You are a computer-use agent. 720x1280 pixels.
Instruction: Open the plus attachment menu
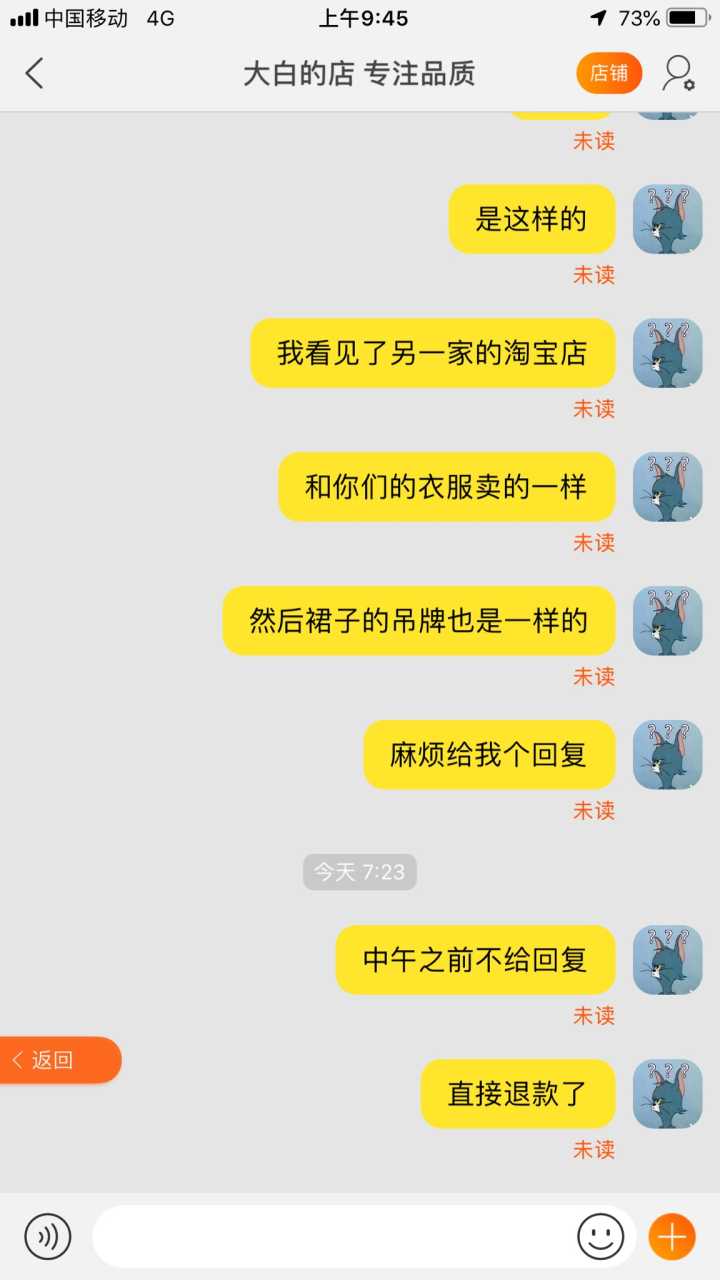[672, 1236]
